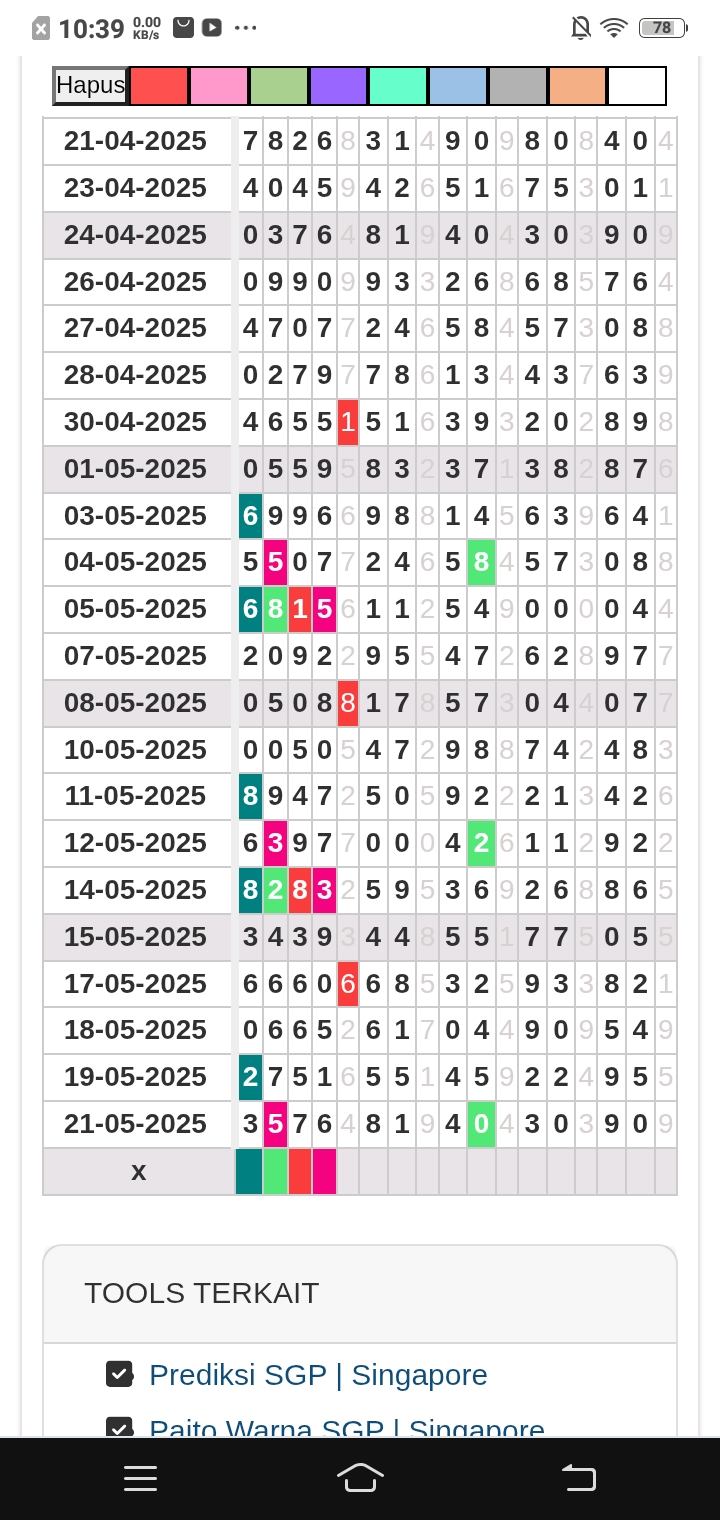The width and height of the screenshot is (720, 1520).
Task: Choose the green color swatch
Action: [279, 86]
